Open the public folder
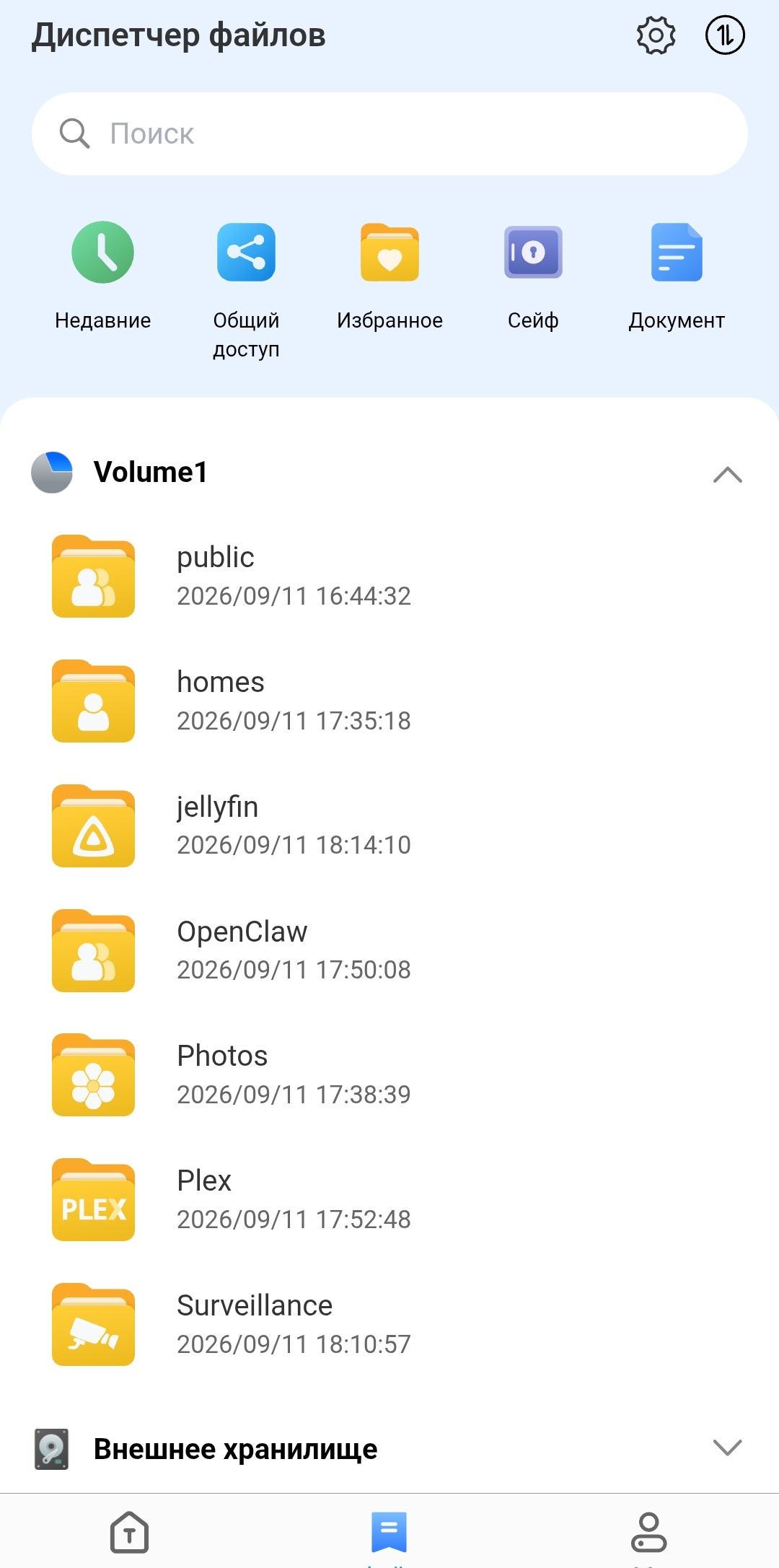The width and height of the screenshot is (779, 1568). tap(389, 577)
